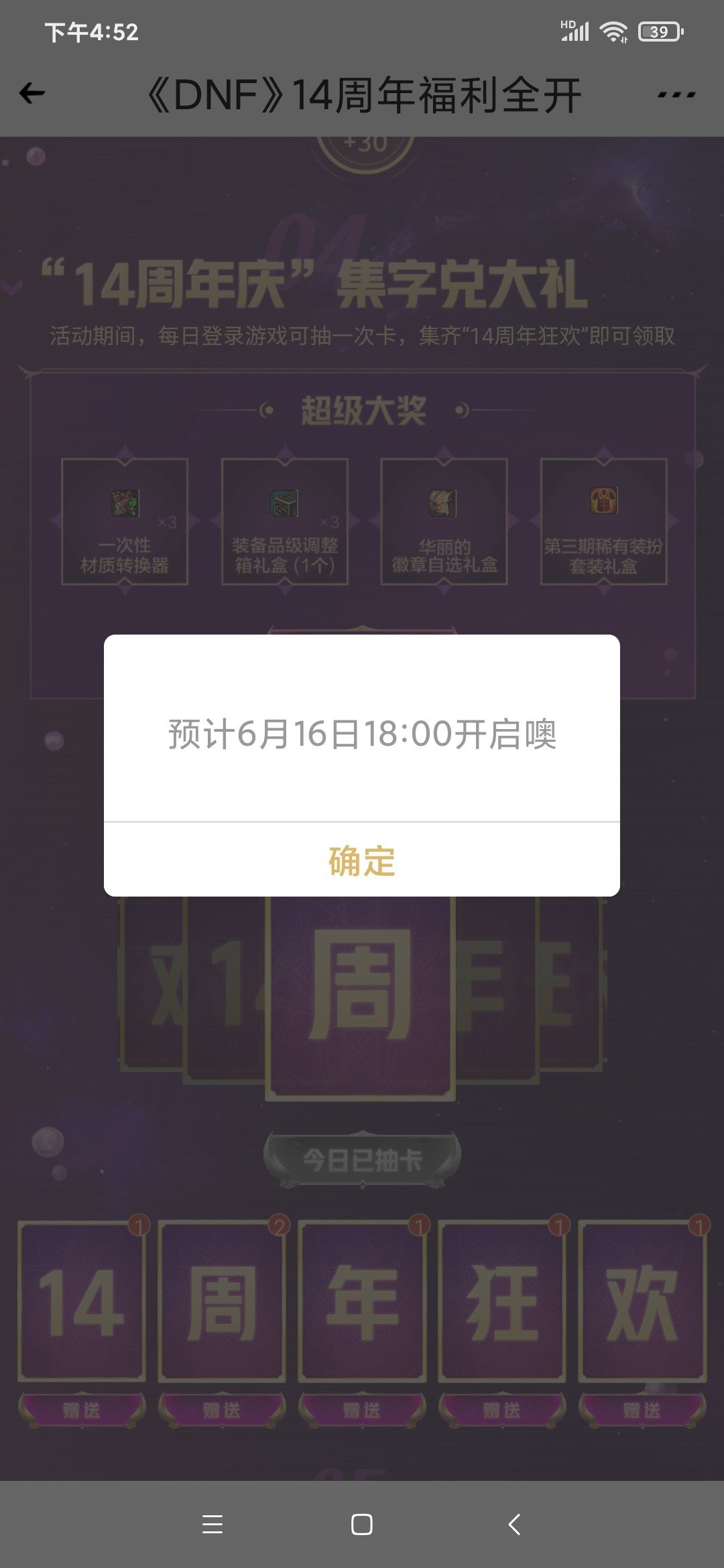Tap the system home button
This screenshot has width=724, height=1568.
(362, 1524)
